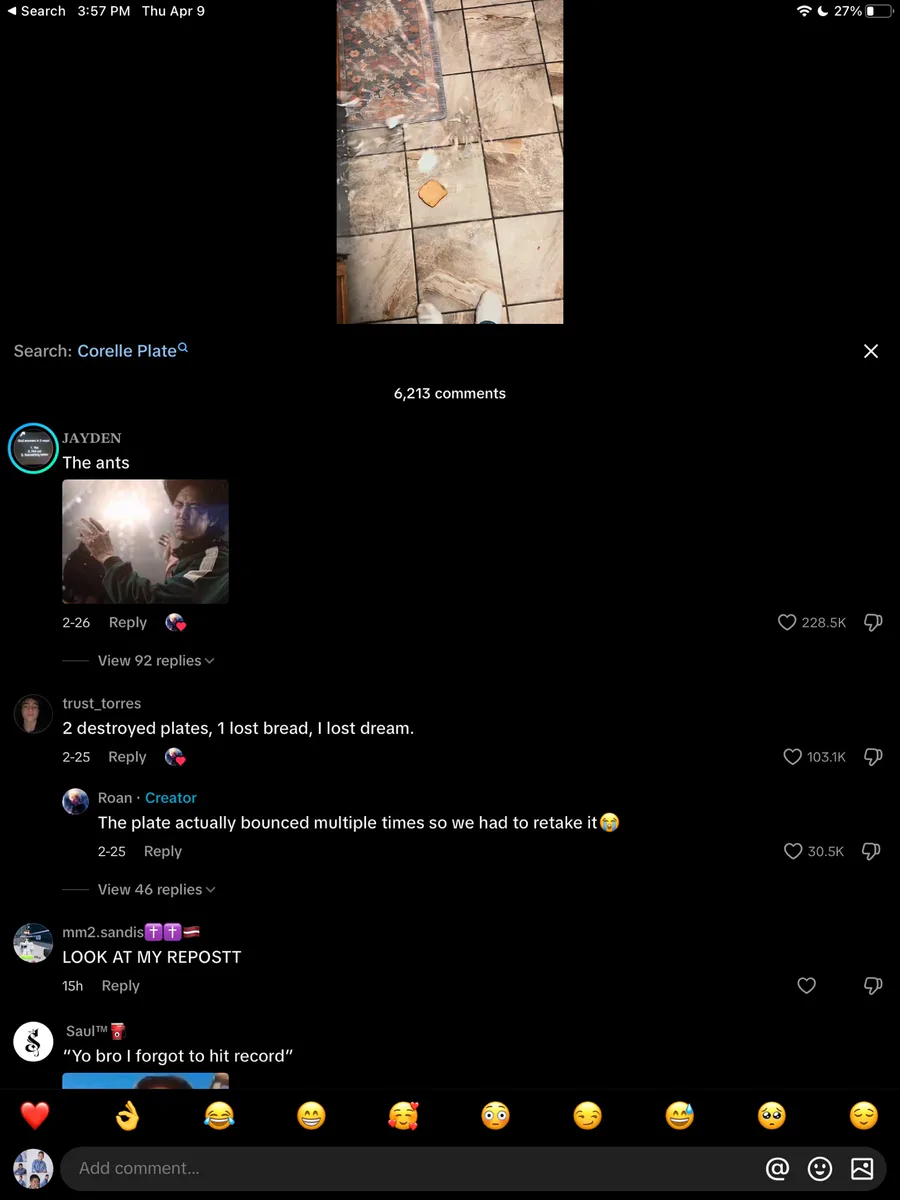Mention someone with the @ icon
This screenshot has width=900, height=1200.
tap(777, 1168)
